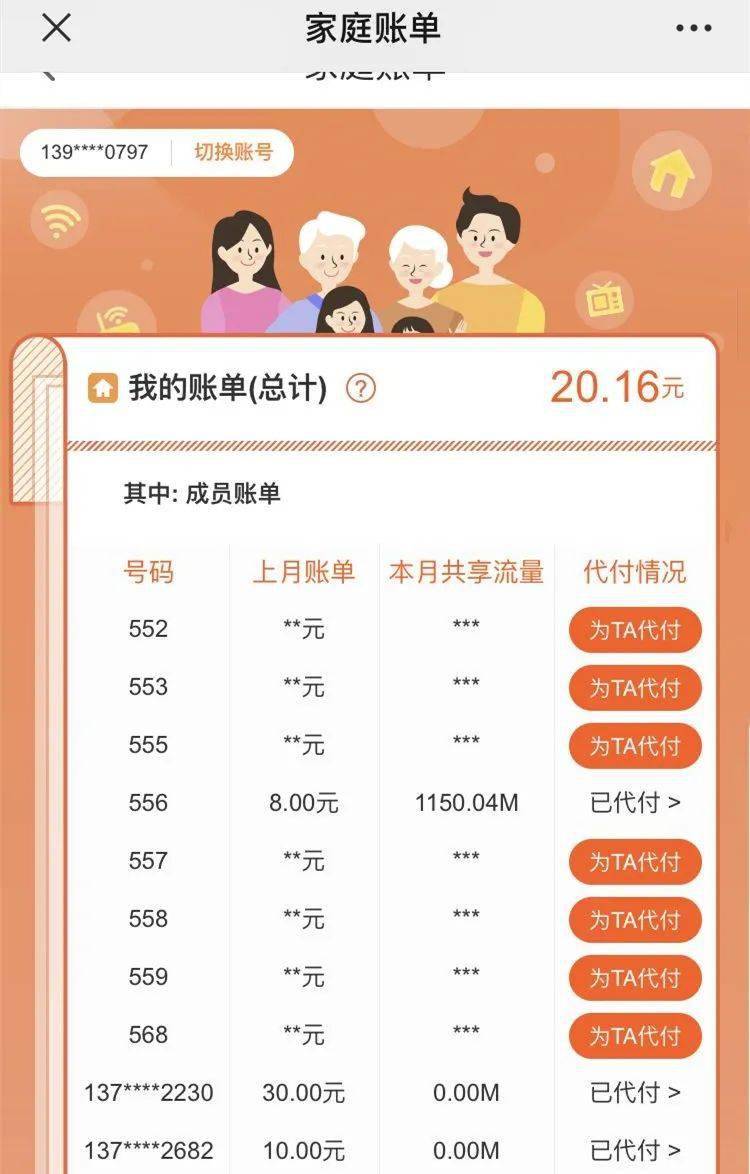Open the three-dot overflow menu
The image size is (750, 1174).
(x=694, y=28)
